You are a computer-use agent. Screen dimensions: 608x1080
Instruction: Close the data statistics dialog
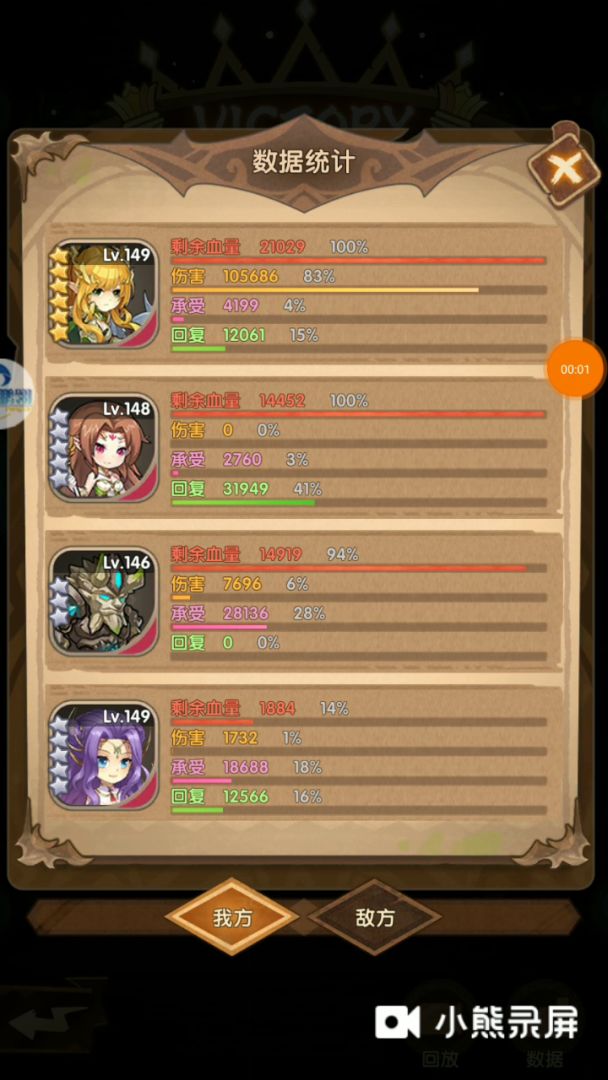click(565, 169)
